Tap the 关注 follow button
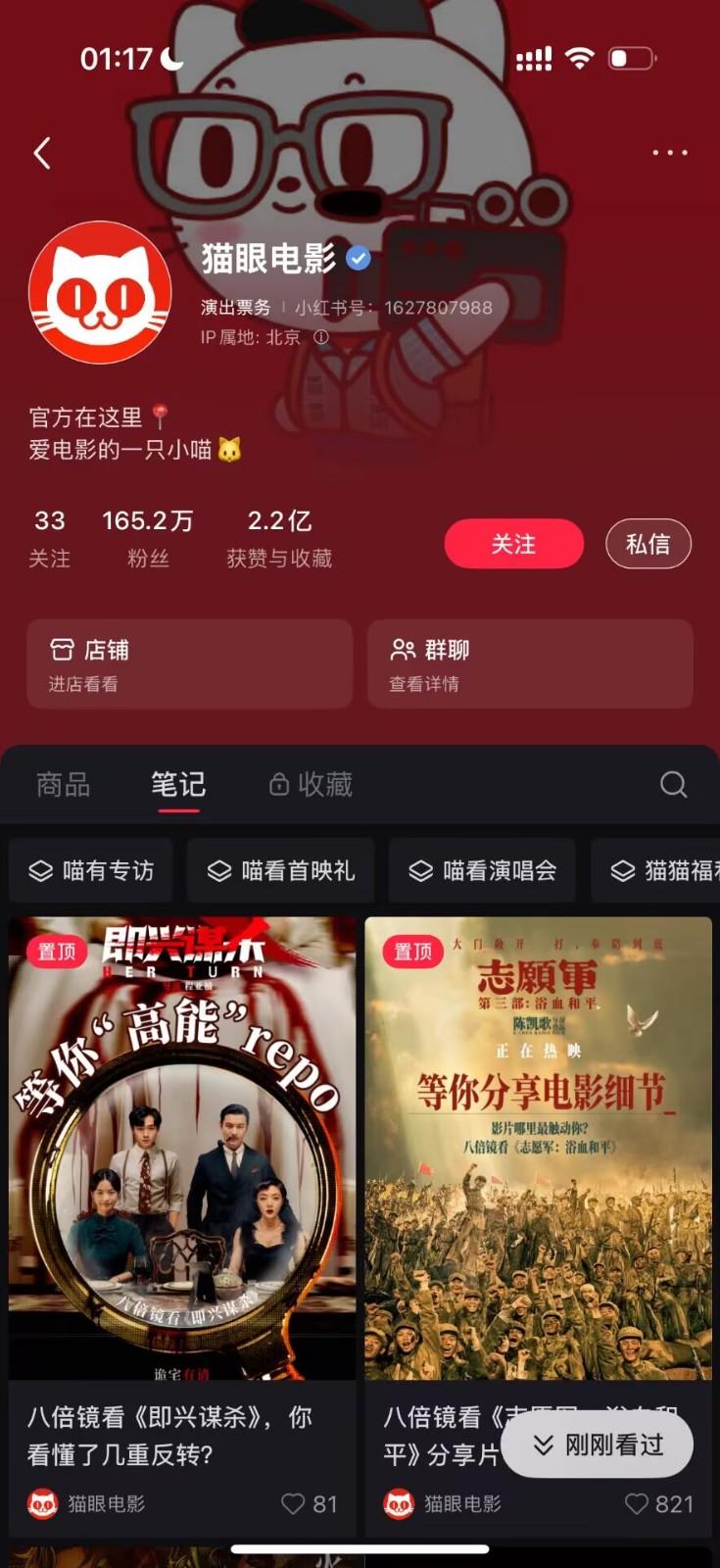720x1568 pixels. point(513,544)
